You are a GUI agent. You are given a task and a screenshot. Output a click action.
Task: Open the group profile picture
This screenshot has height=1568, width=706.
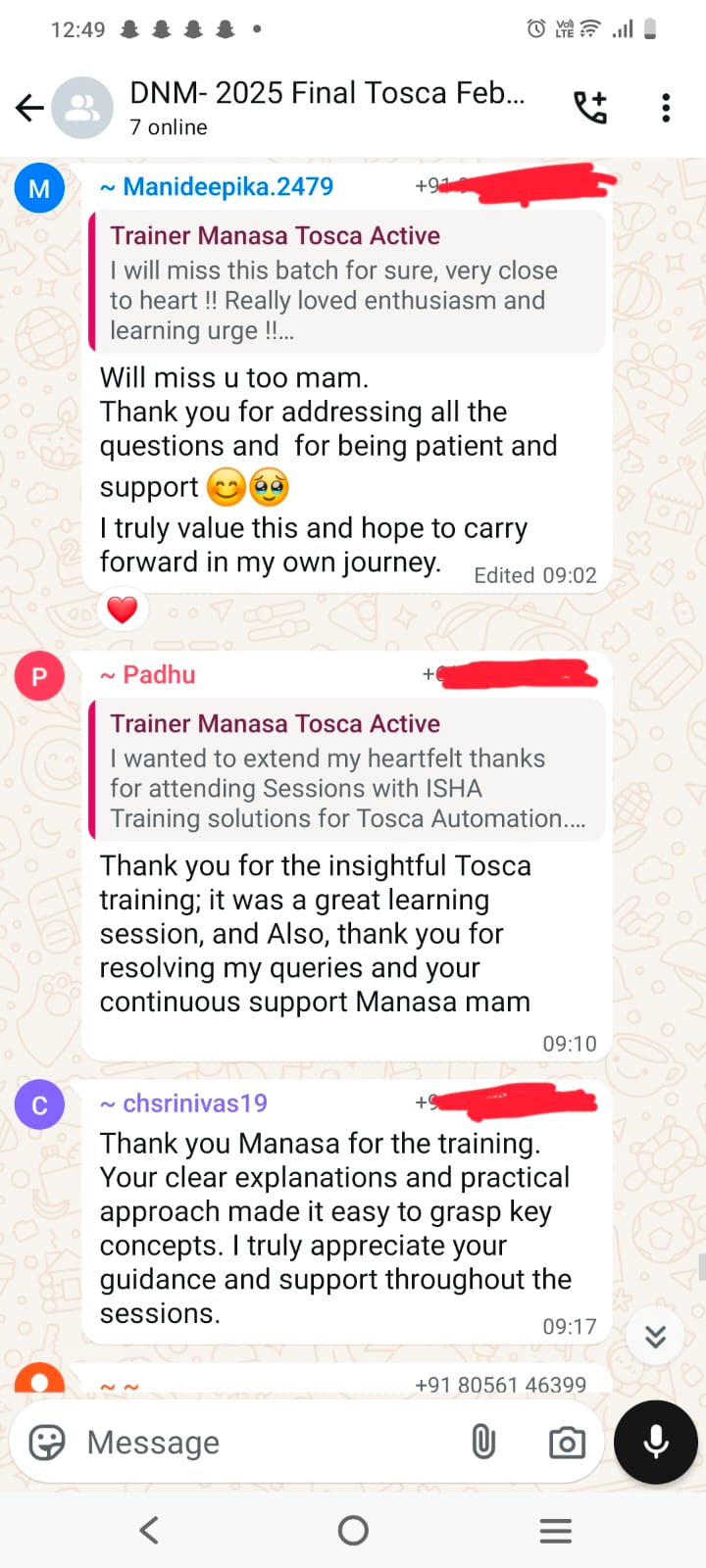tap(82, 108)
